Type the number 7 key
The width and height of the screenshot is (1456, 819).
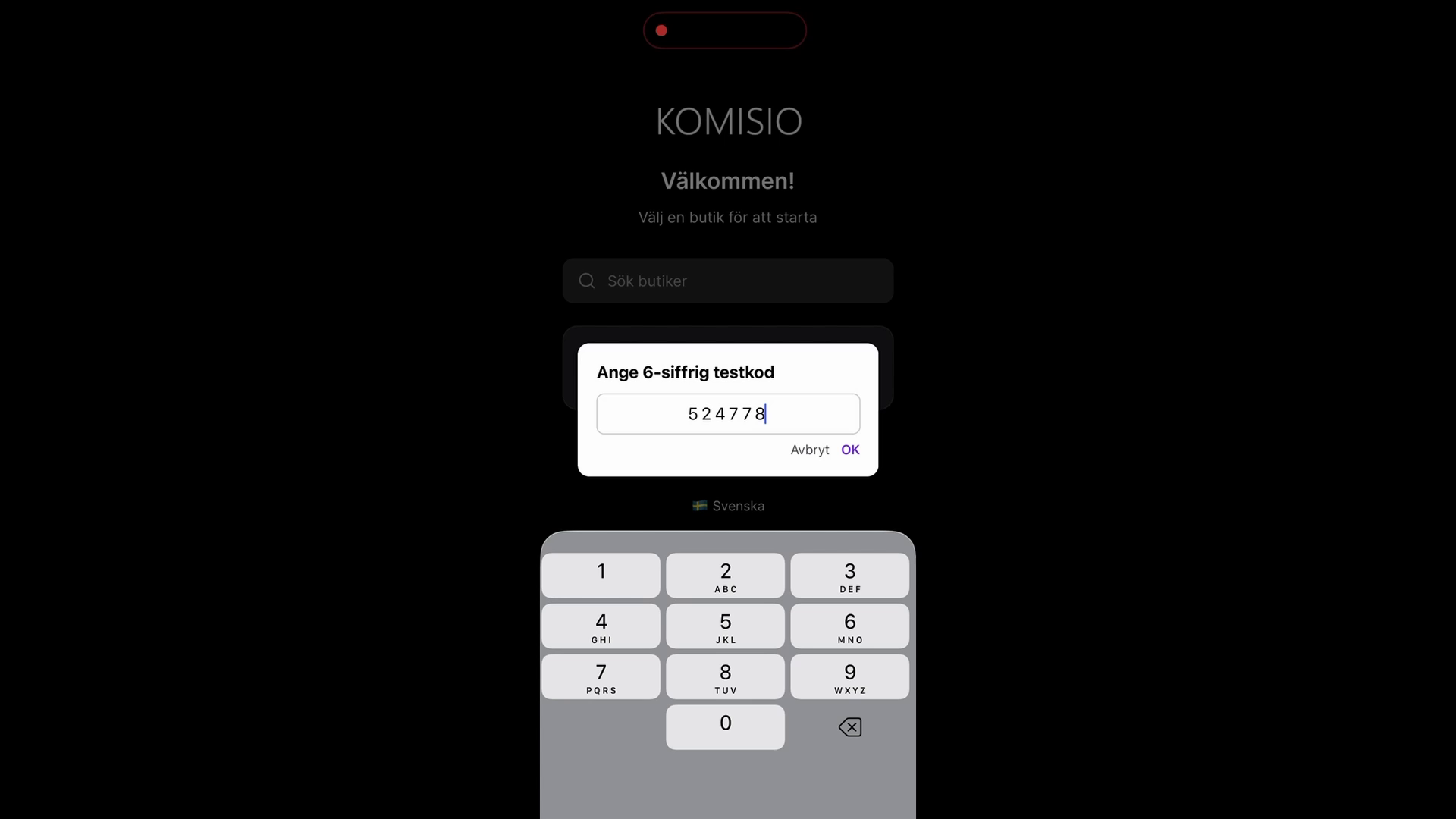[x=601, y=677]
